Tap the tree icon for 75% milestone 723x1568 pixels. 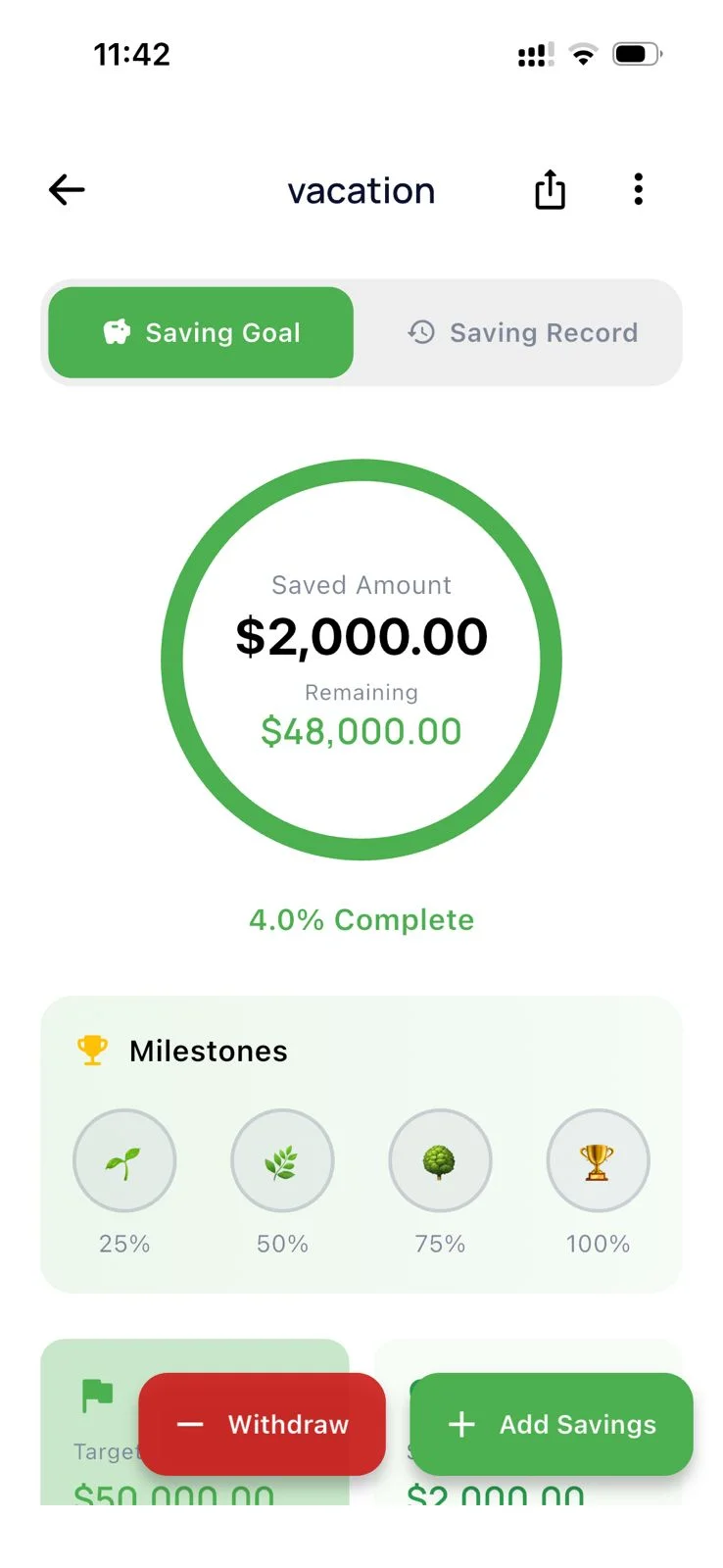click(440, 1160)
